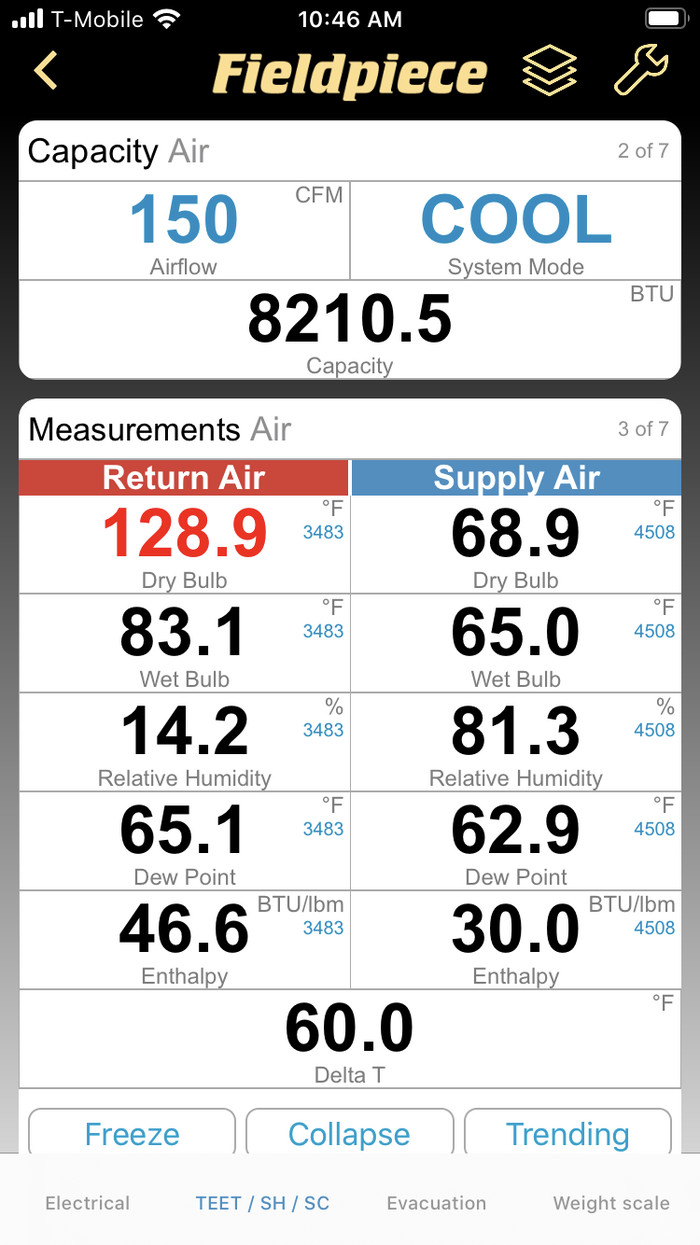
Task: Open the Weight scale tab
Action: 611,1203
